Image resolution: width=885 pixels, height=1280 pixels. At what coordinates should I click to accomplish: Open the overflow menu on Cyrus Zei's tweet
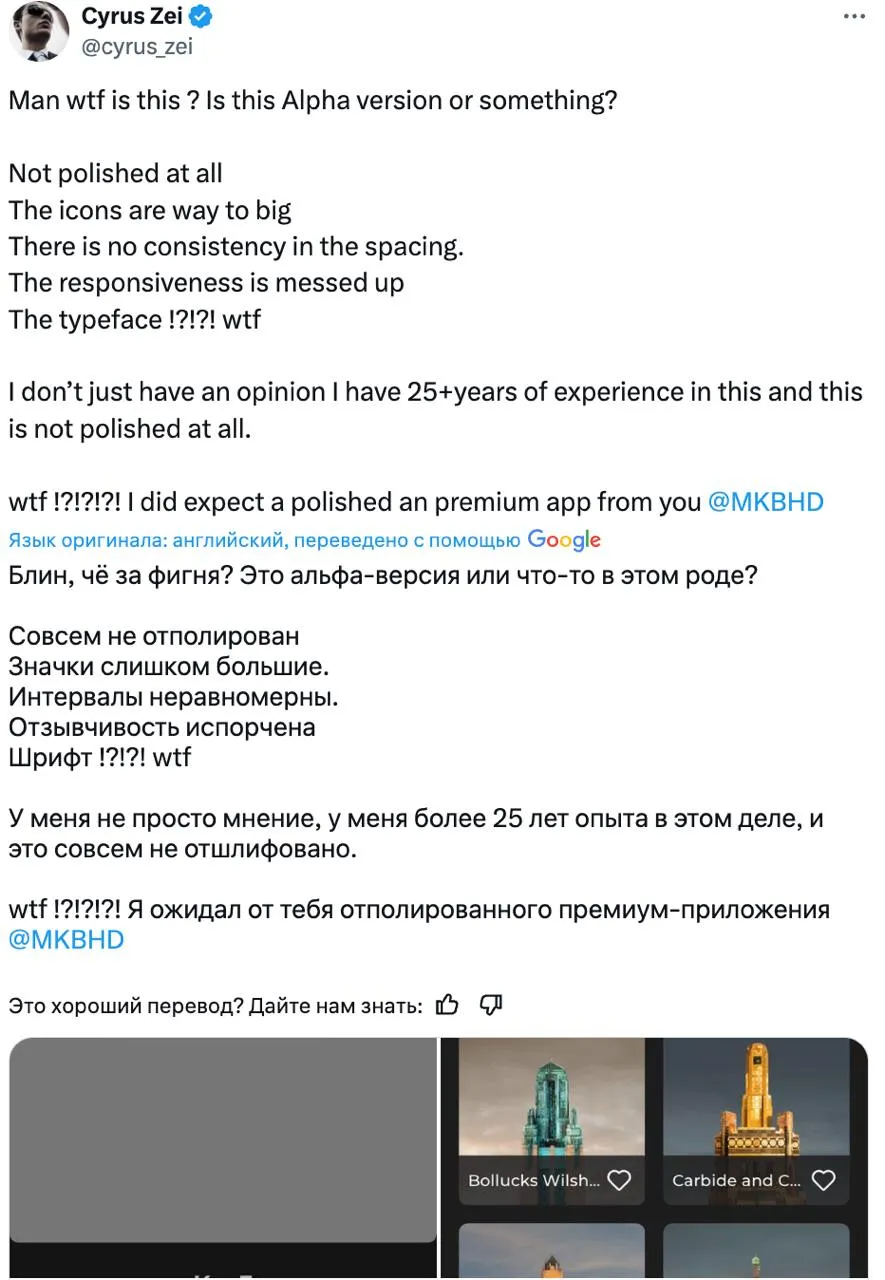point(854,17)
